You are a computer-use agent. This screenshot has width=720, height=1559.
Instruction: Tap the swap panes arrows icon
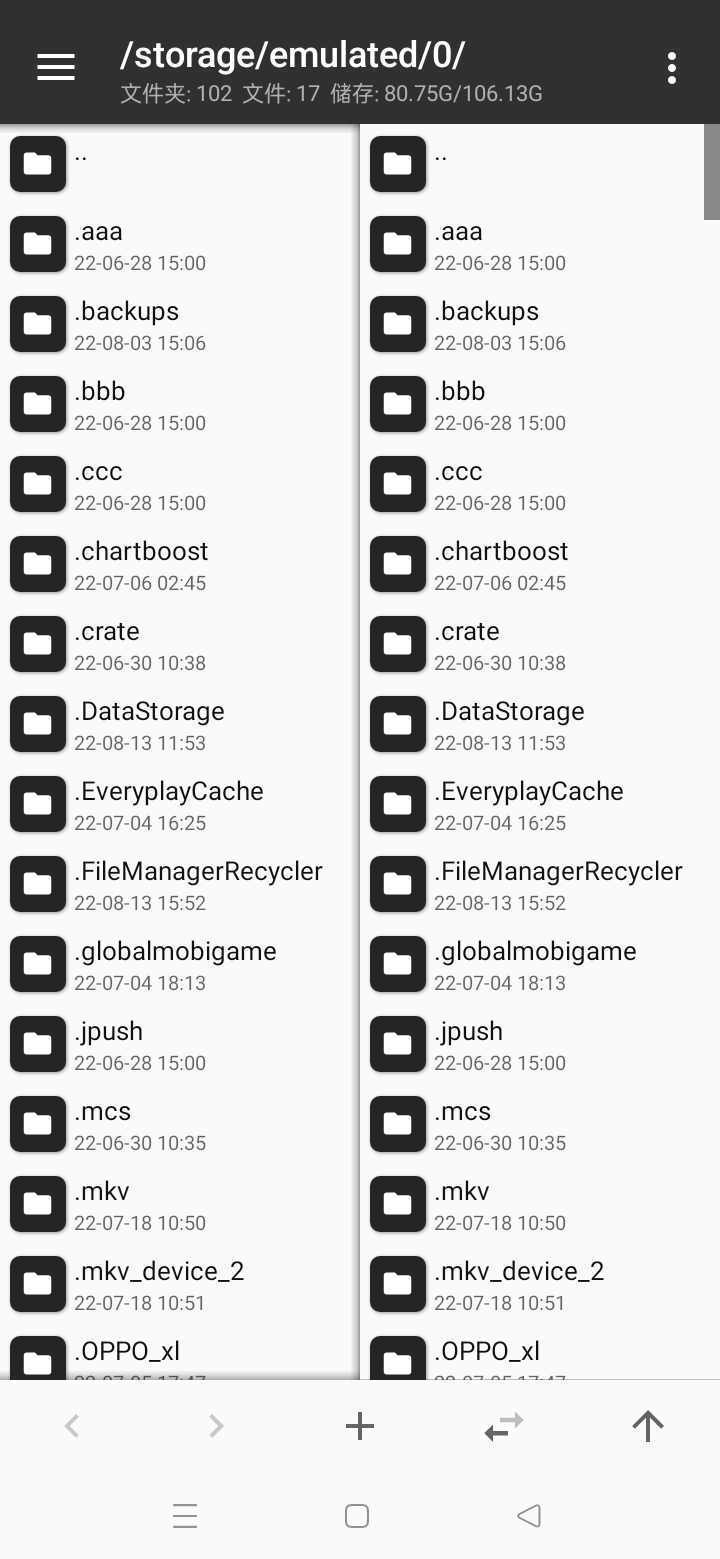pos(504,1426)
